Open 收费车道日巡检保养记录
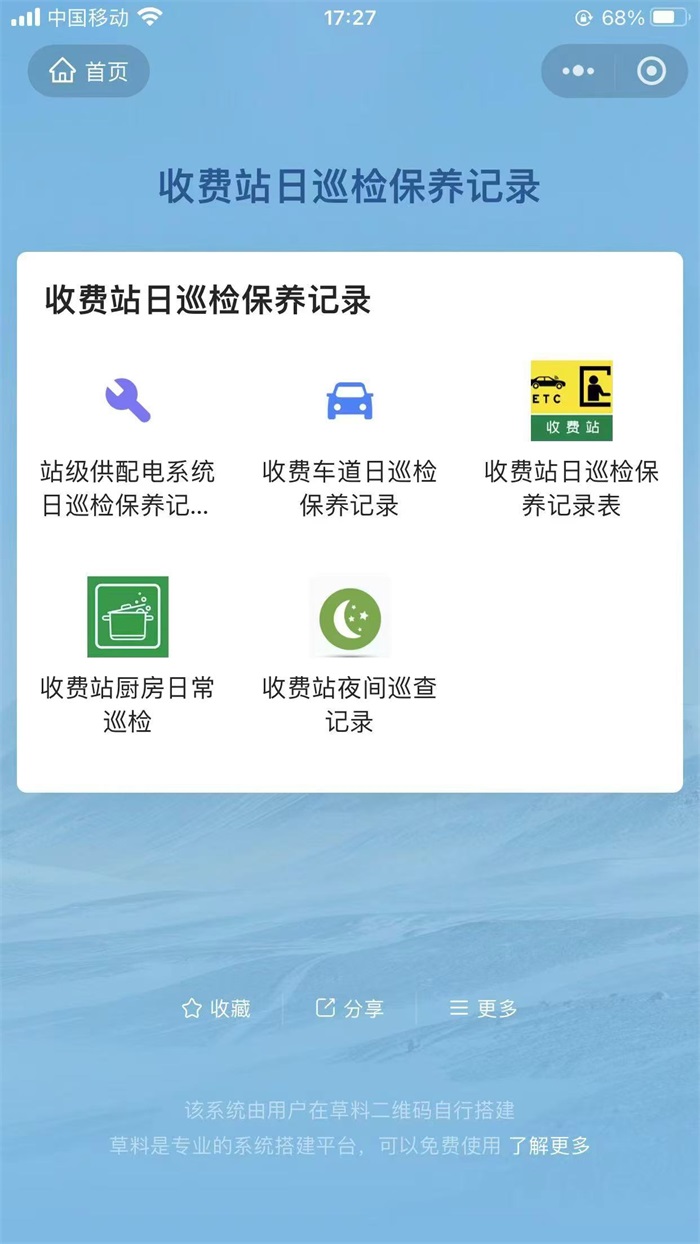The width and height of the screenshot is (700, 1244). tap(349, 440)
